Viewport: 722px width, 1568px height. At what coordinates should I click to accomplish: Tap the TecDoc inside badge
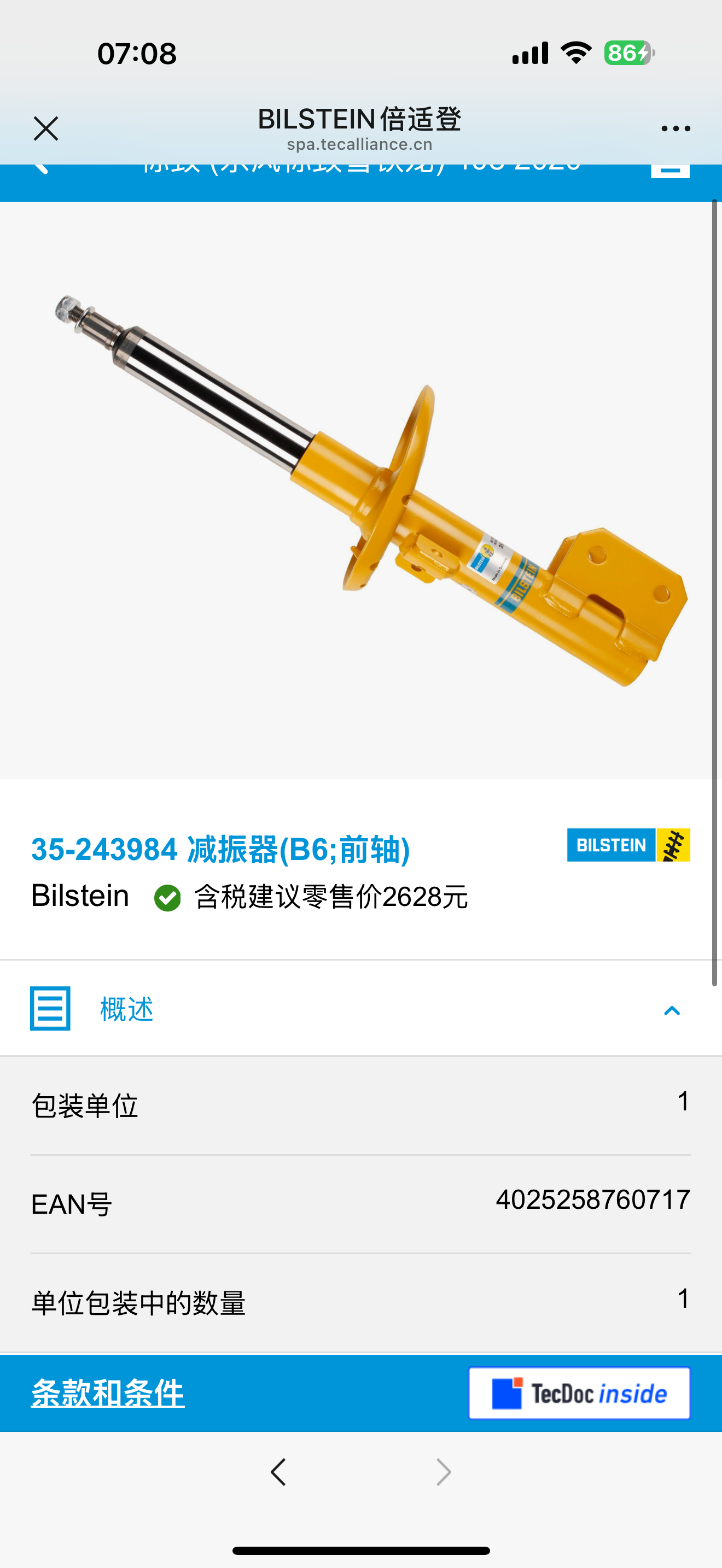tap(579, 1393)
